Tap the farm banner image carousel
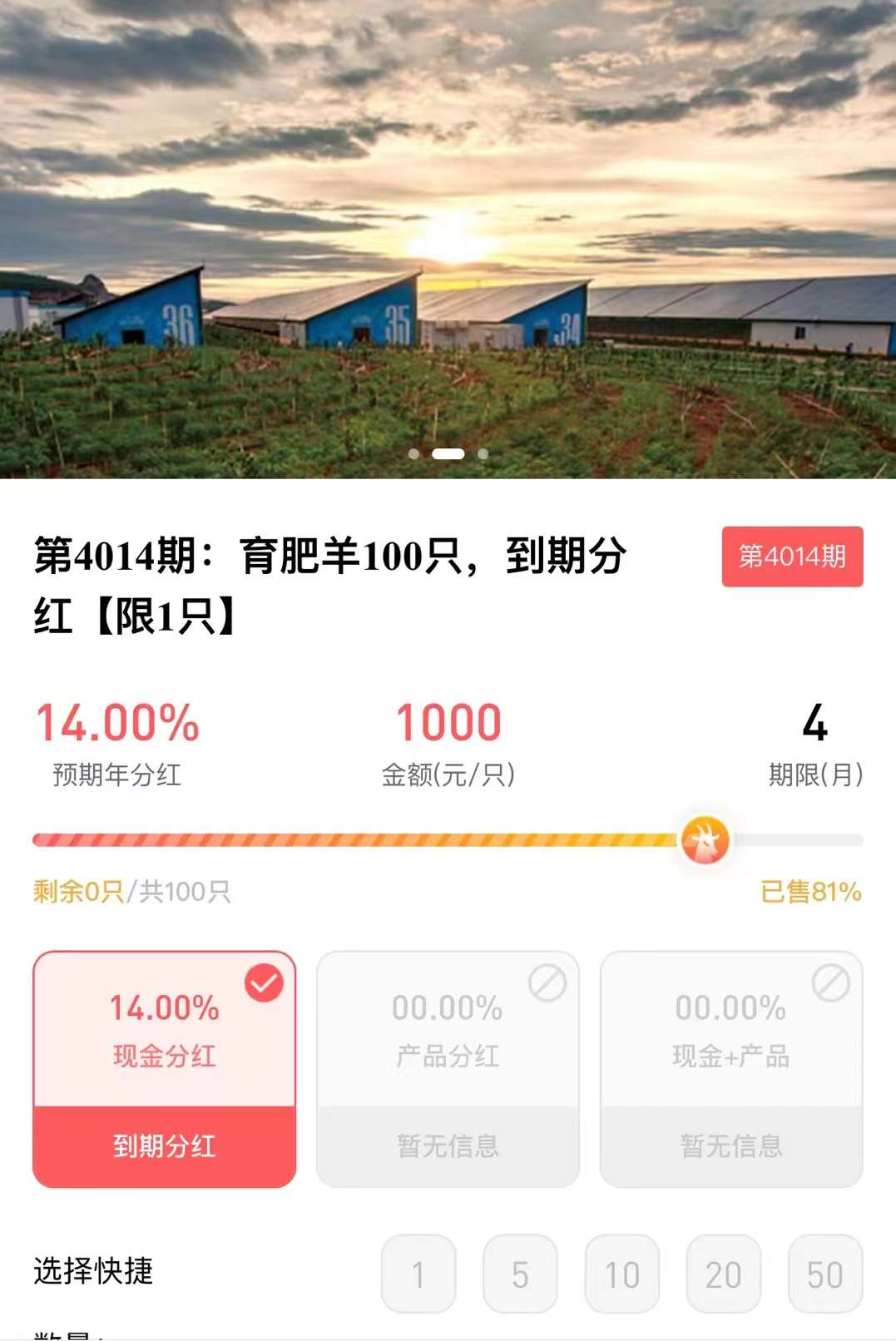This screenshot has height=1341, width=896. click(448, 239)
